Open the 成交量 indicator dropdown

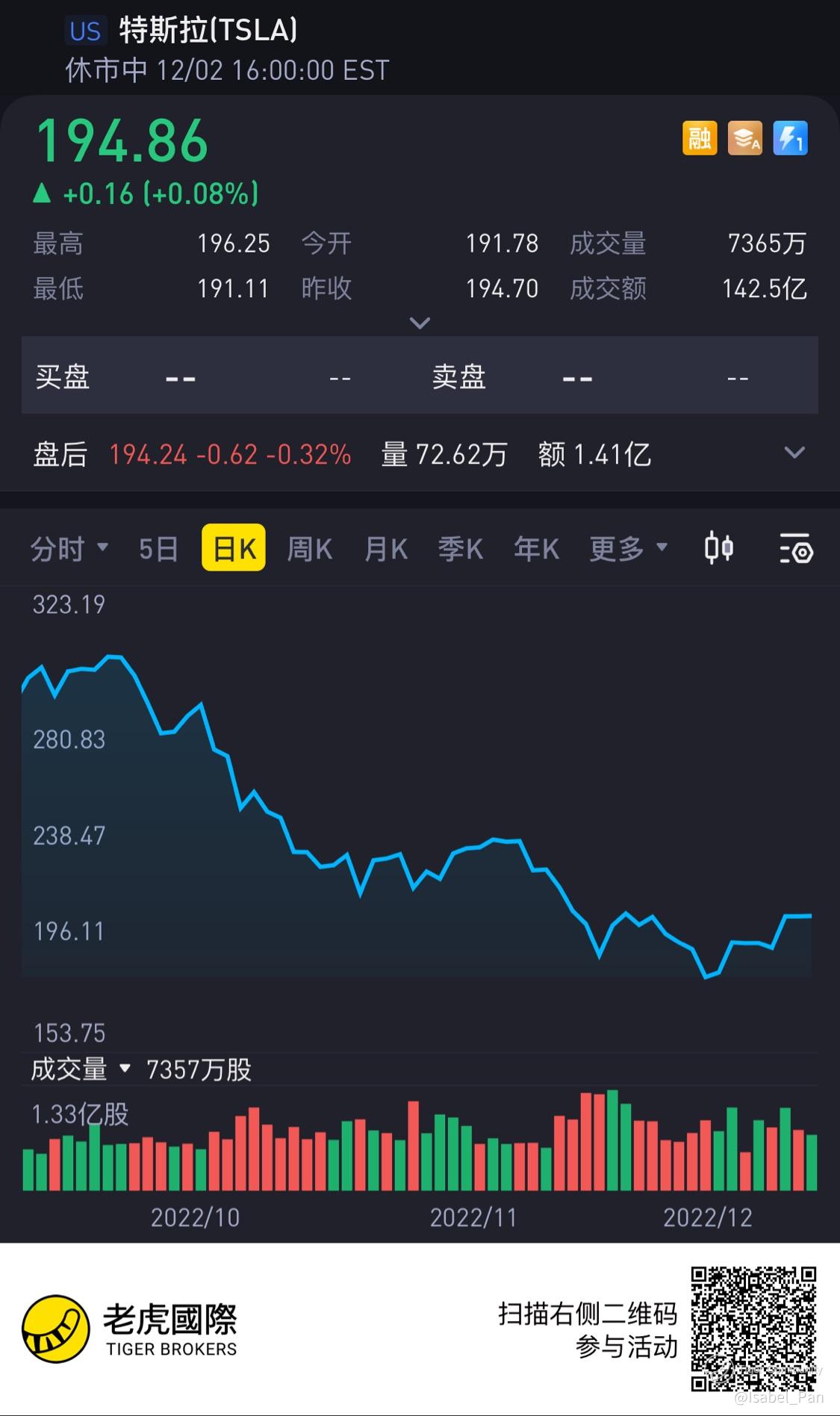[81, 1069]
